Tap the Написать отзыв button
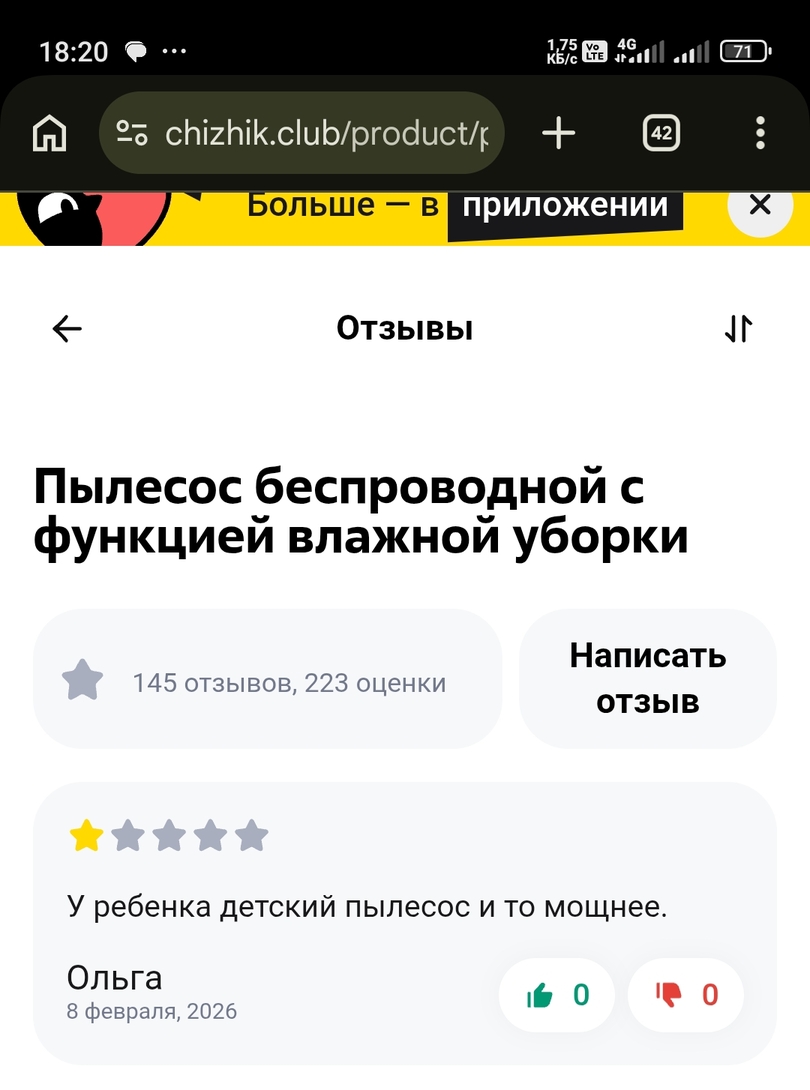The image size is (810, 1090). 648,679
